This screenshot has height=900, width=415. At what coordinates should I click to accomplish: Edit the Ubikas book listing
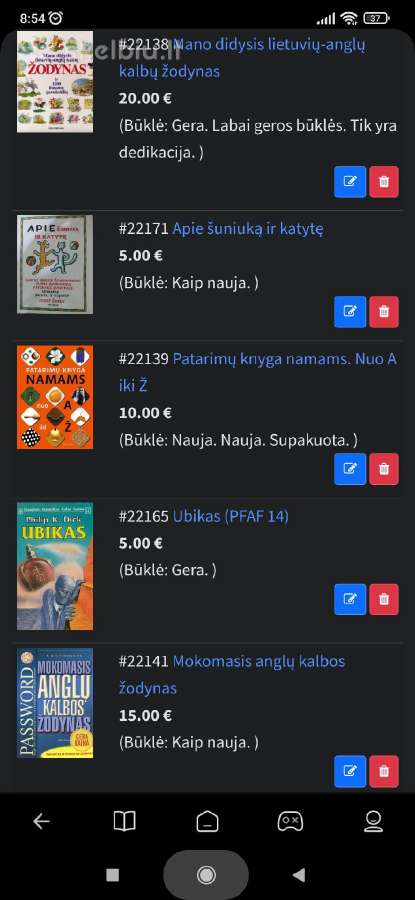[x=350, y=599]
